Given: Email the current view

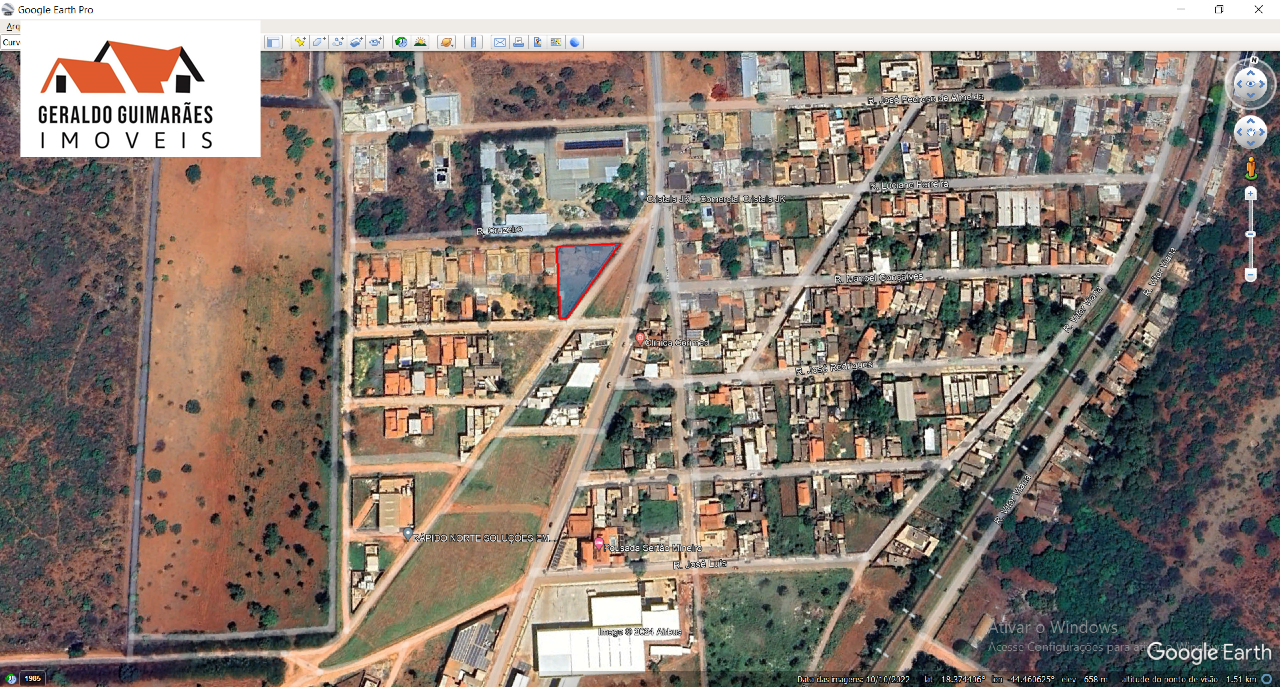Looking at the screenshot, I should [x=500, y=42].
